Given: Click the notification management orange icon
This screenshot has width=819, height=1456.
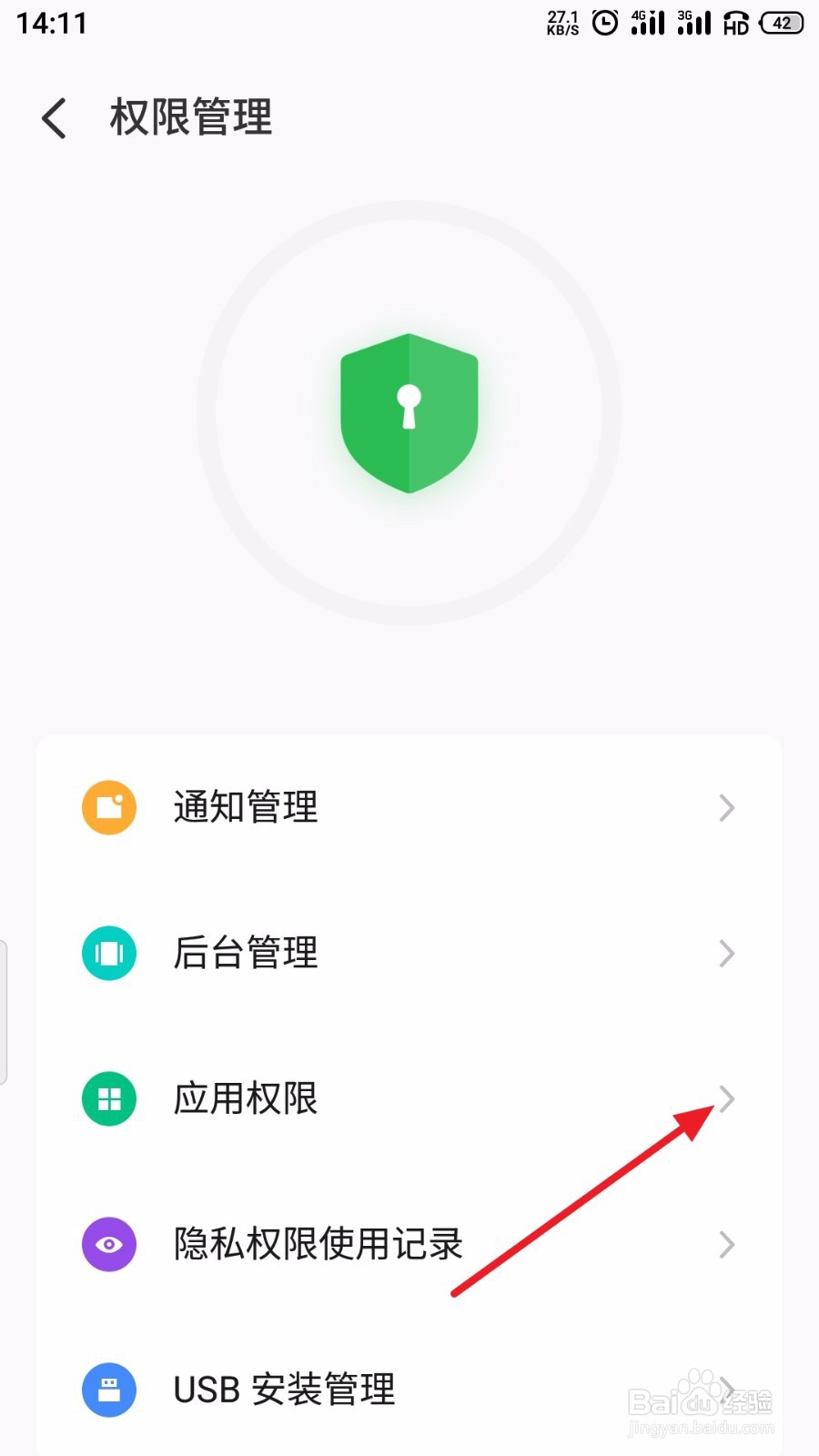Looking at the screenshot, I should click(108, 807).
